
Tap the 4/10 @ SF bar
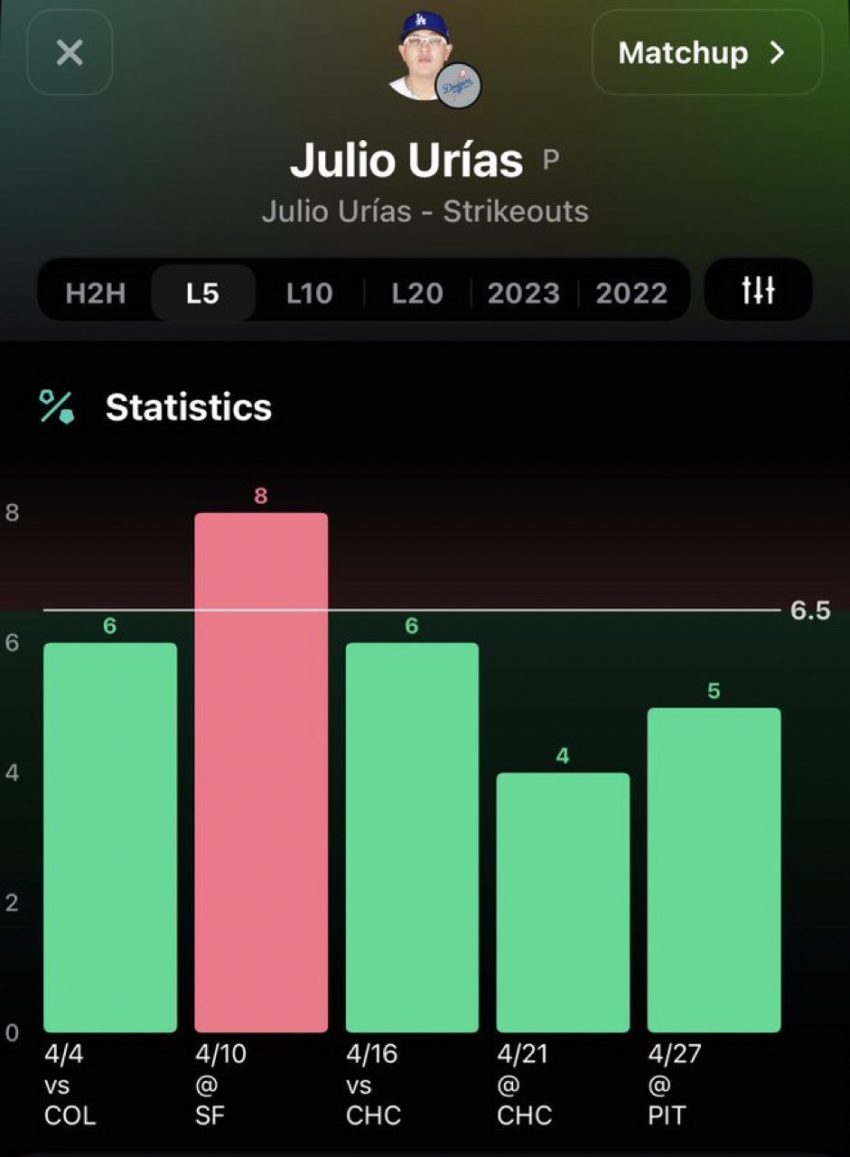pos(261,772)
